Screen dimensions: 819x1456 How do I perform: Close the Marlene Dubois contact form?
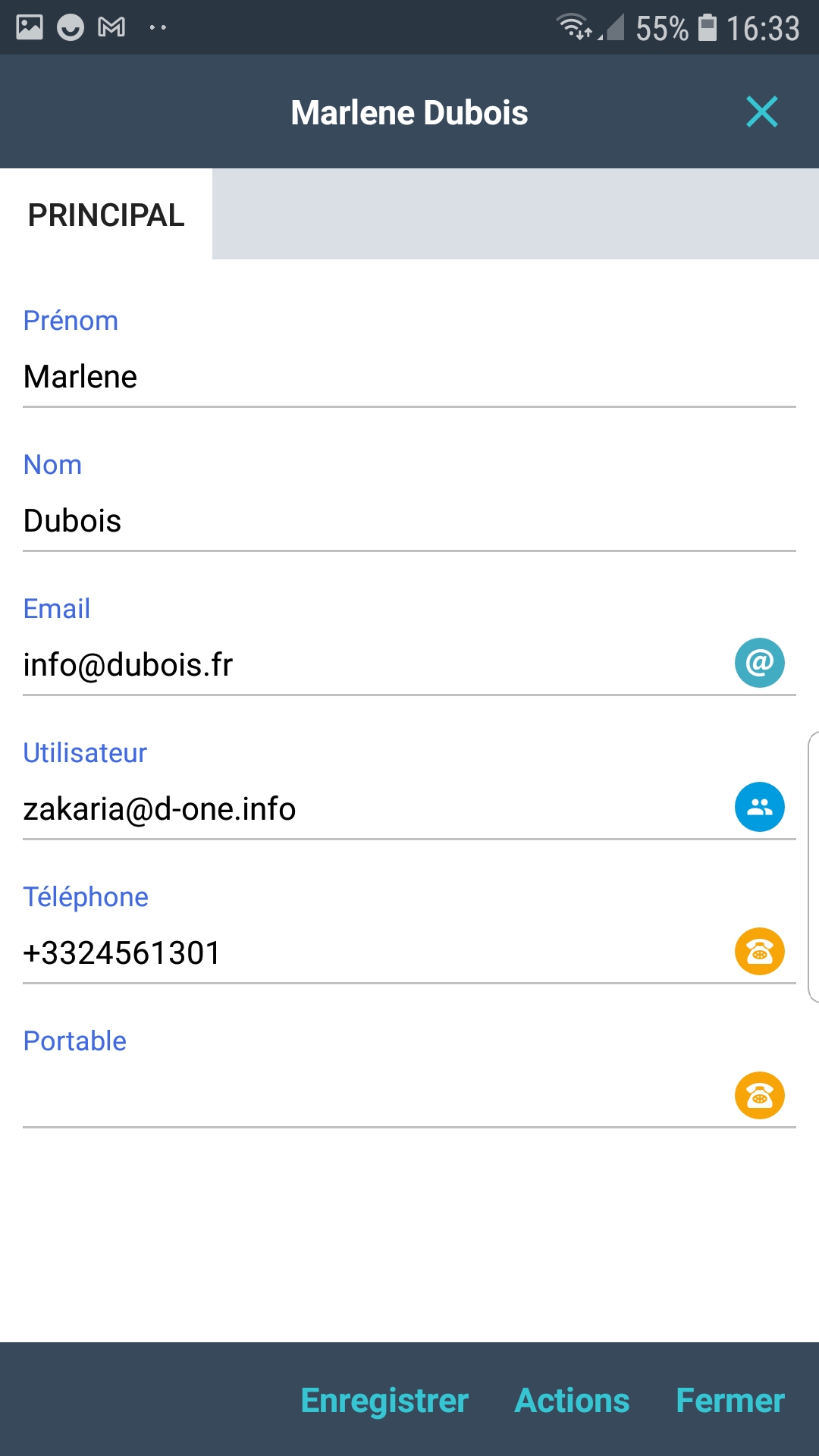click(x=761, y=112)
